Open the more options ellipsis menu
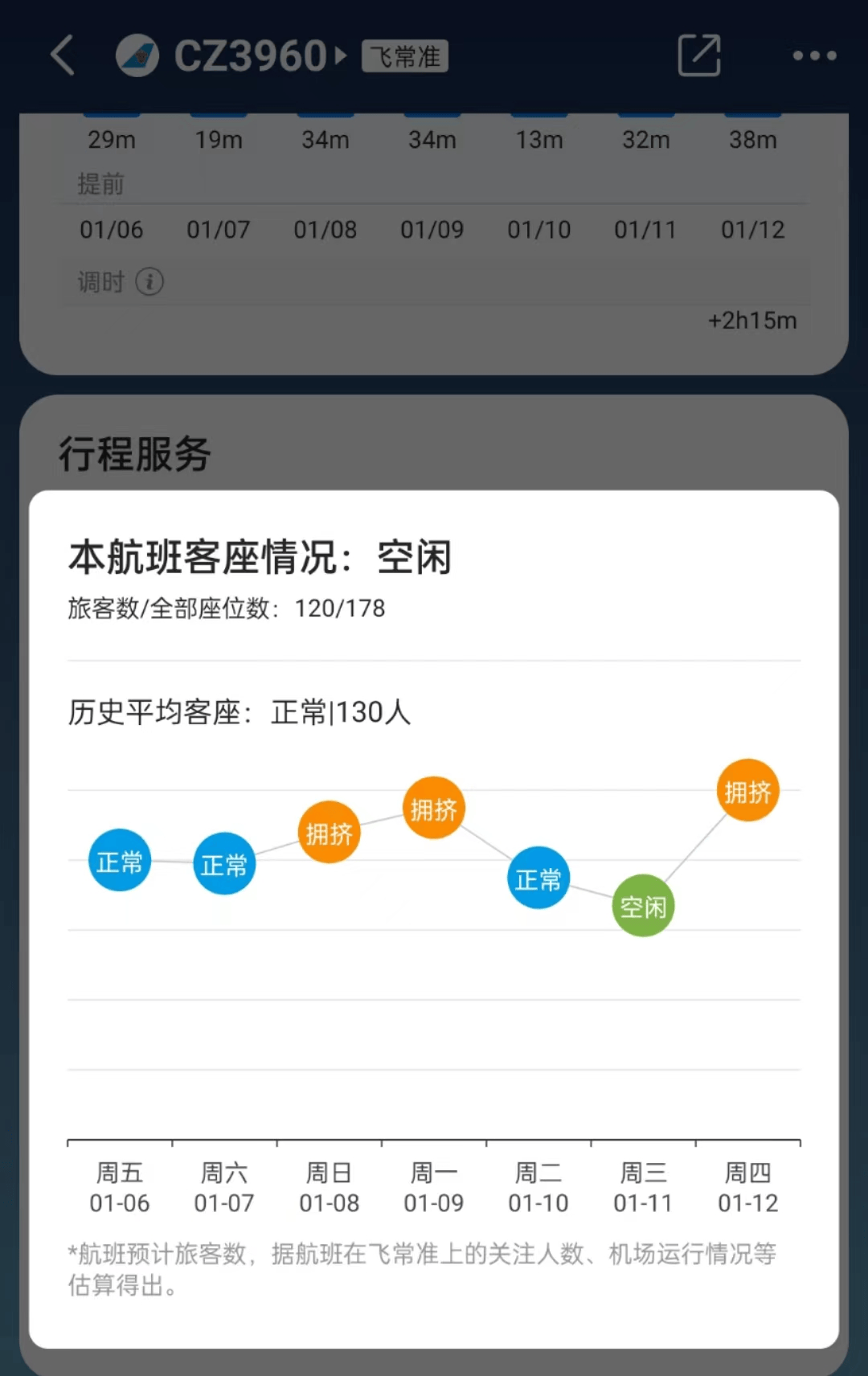The width and height of the screenshot is (868, 1376). click(x=815, y=55)
